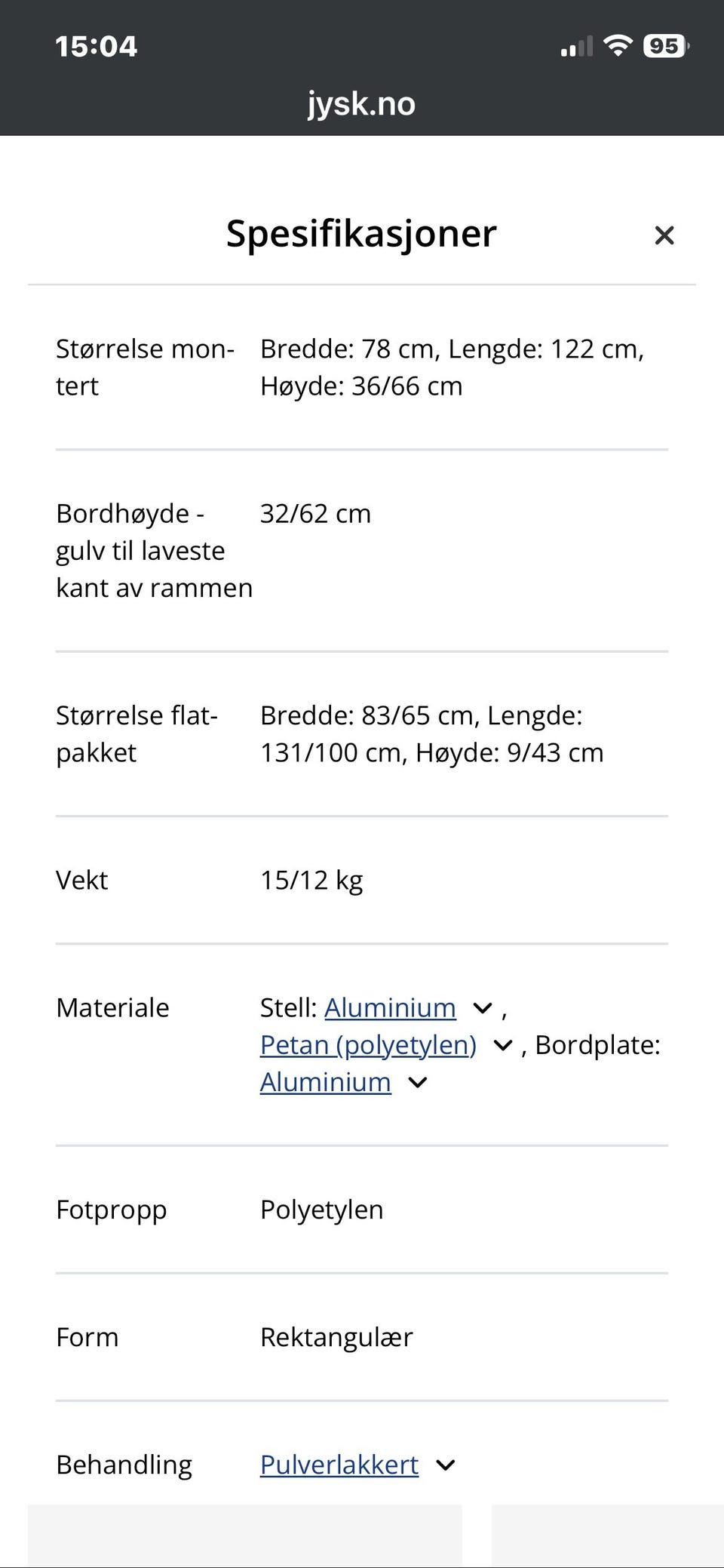
Task: Click the Wi-Fi status icon
Action: coord(618,45)
